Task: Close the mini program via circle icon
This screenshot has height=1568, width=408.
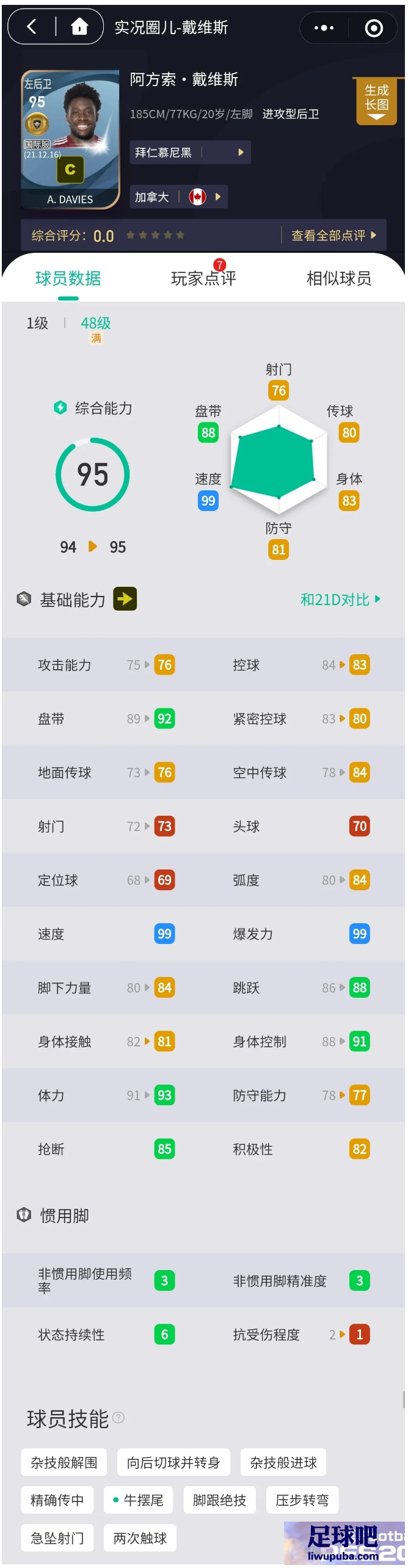Action: pos(373,28)
